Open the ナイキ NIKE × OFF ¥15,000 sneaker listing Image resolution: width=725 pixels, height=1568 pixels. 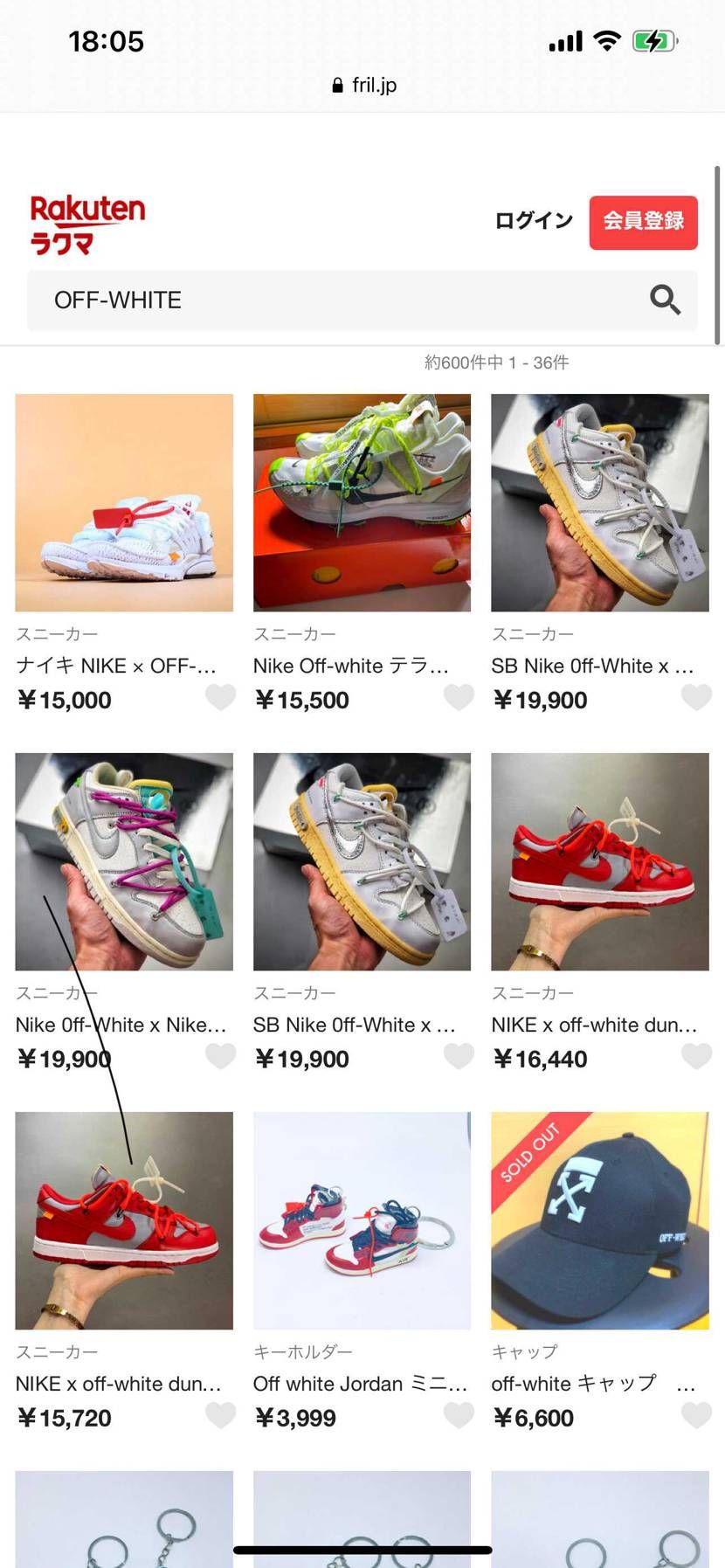[124, 502]
